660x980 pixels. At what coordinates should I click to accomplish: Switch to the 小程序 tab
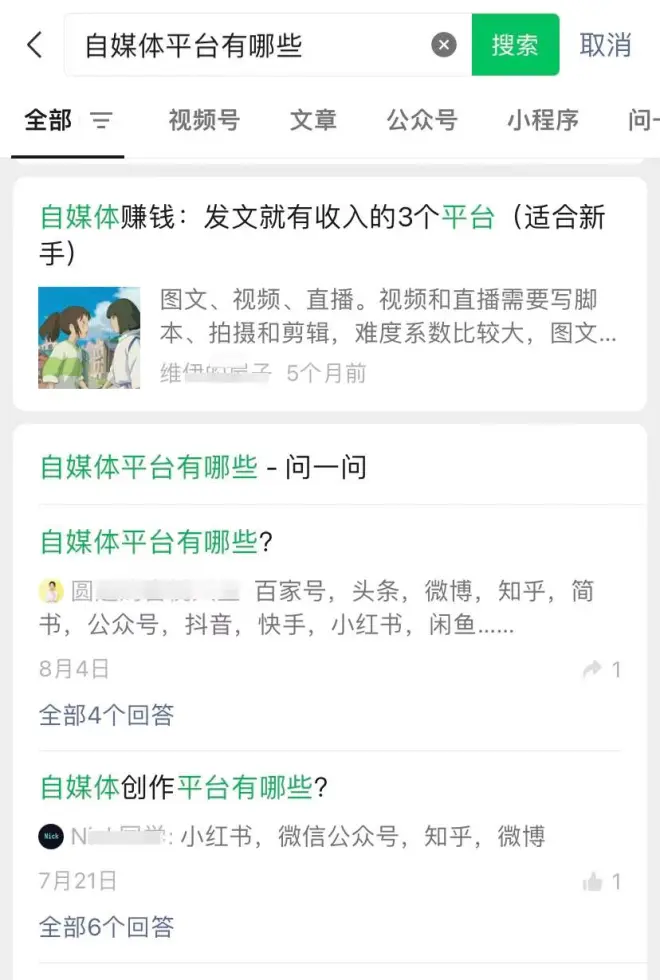click(542, 121)
